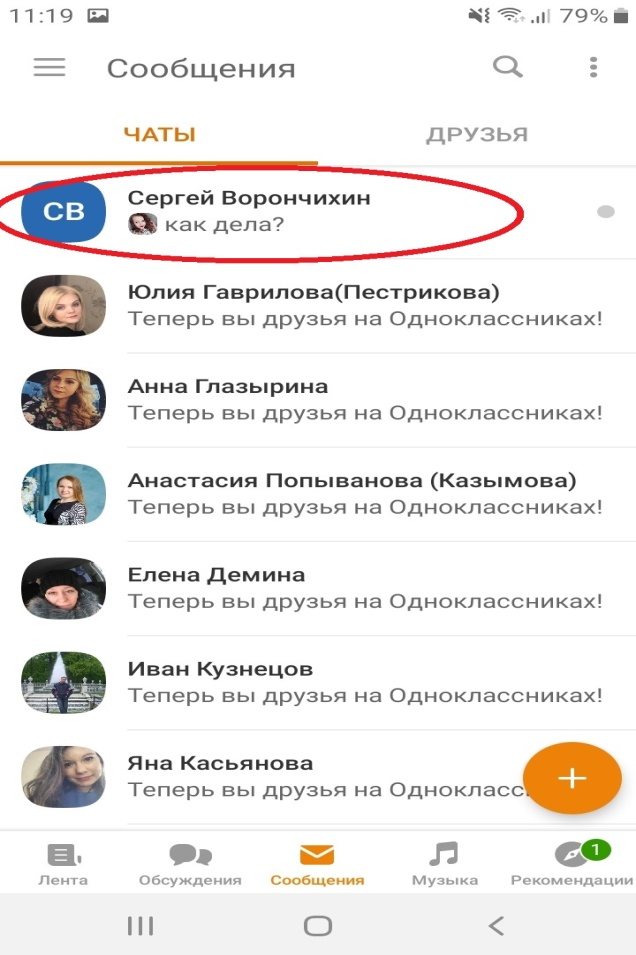The height and width of the screenshot is (955, 636).
Task: Tap the system back button
Action: 496,926
